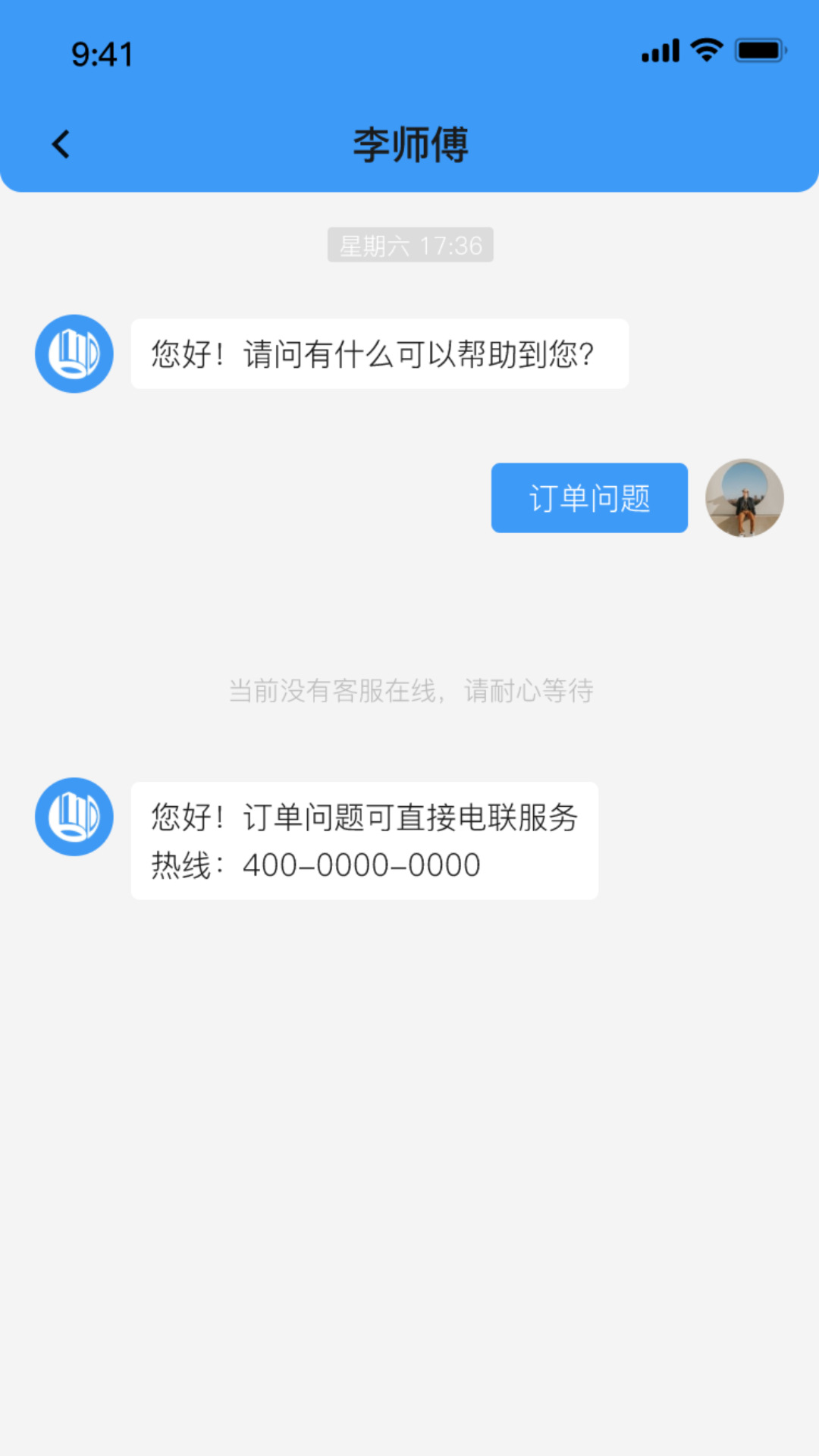Select the hotline reply message bubble

pyautogui.click(x=364, y=840)
